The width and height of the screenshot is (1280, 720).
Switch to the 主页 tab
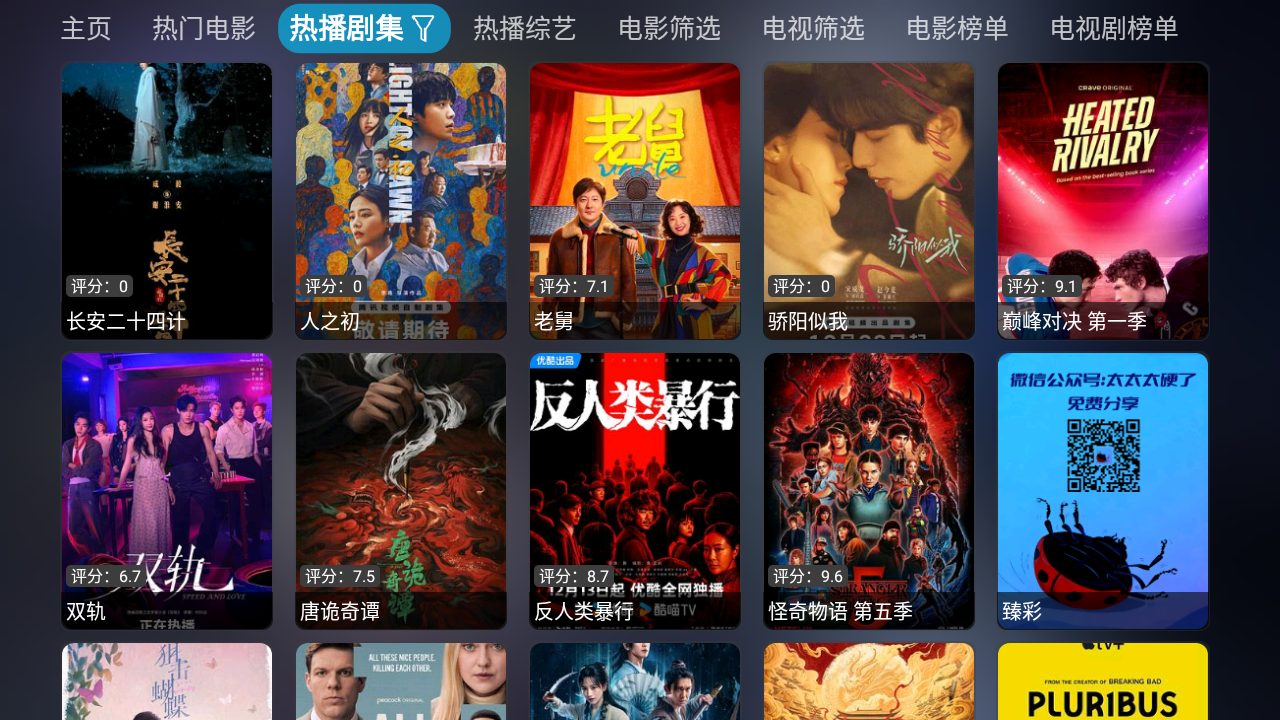[86, 29]
